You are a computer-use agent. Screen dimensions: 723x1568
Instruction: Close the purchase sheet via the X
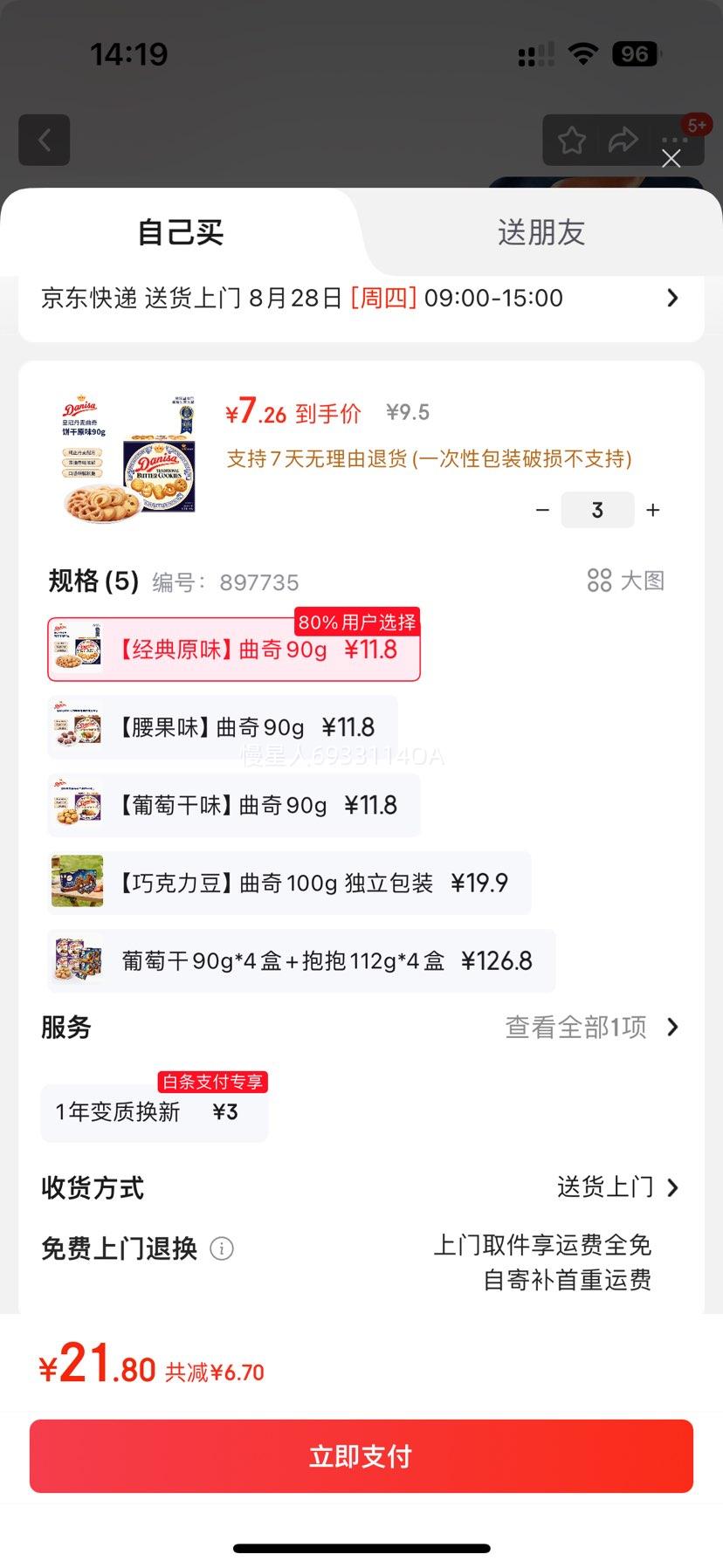(x=671, y=159)
